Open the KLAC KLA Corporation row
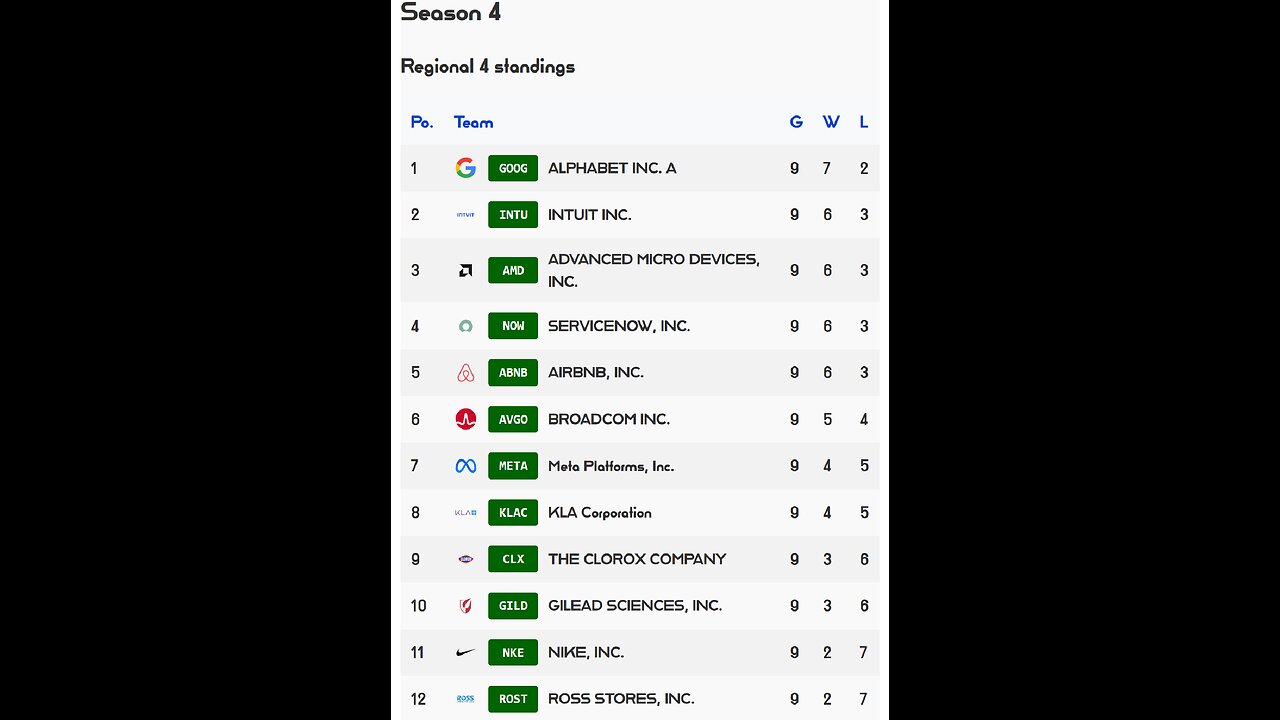Image resolution: width=1280 pixels, height=720 pixels. pyautogui.click(x=599, y=512)
